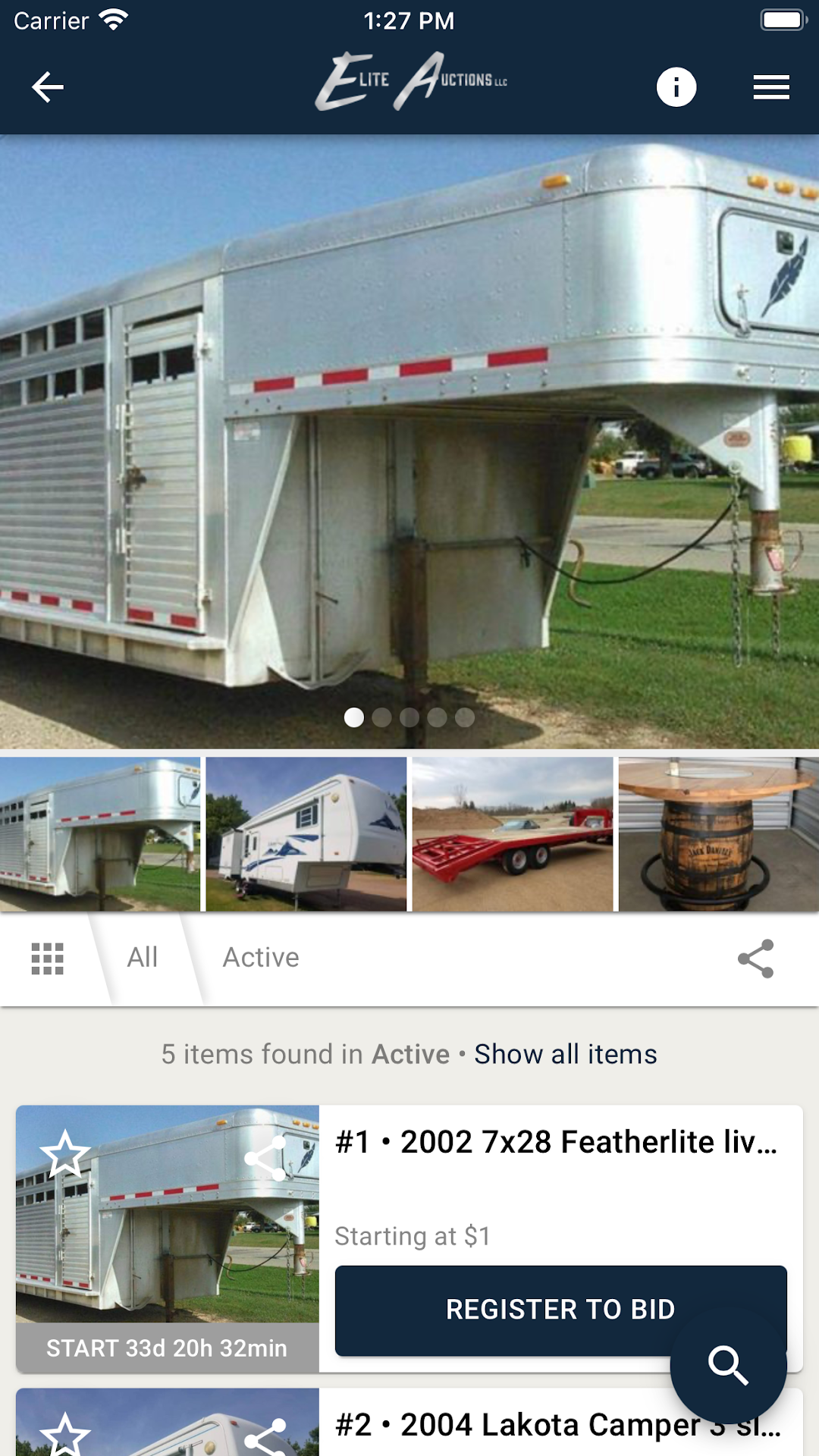Screen dimensions: 819x1456
Task: Open the floating search button
Action: click(728, 1365)
